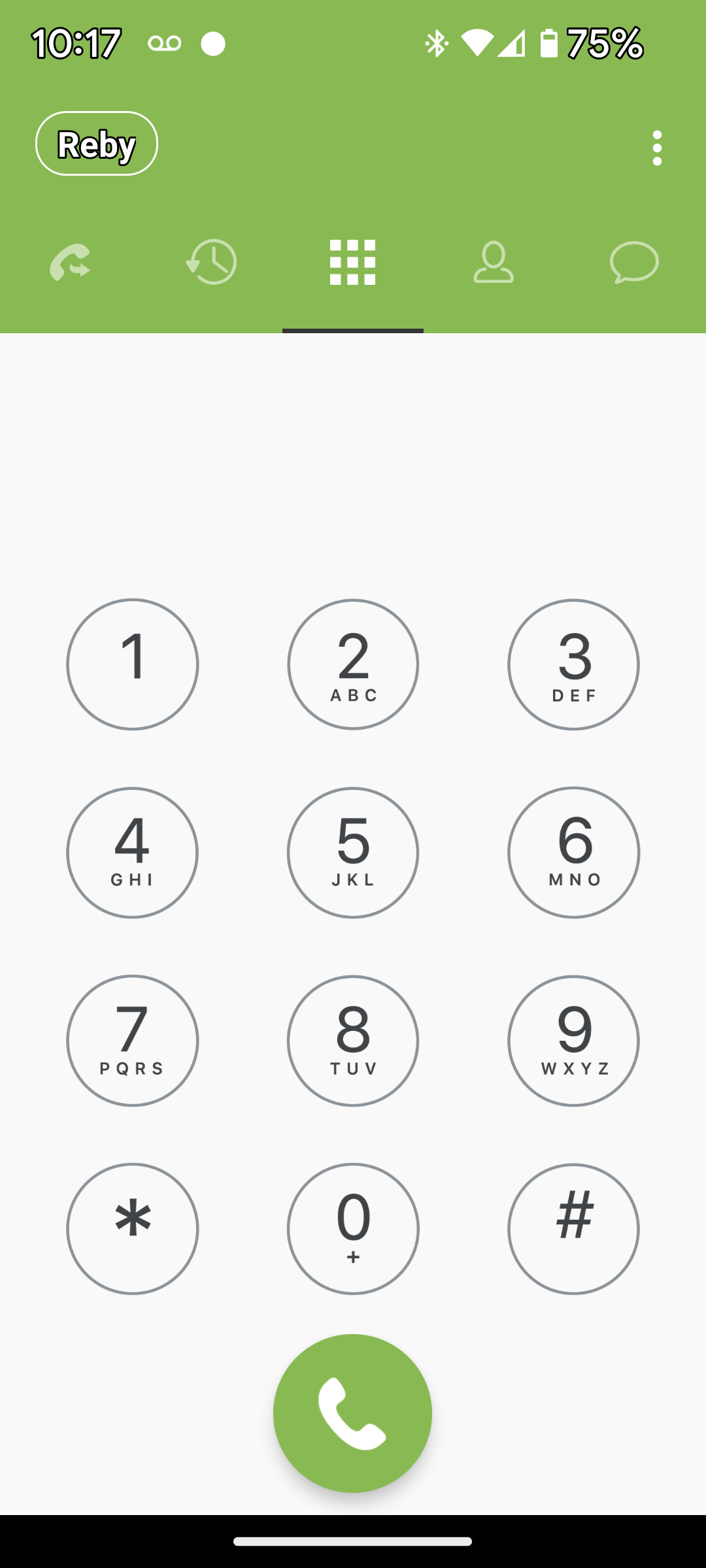Open the messages tab

tap(635, 263)
